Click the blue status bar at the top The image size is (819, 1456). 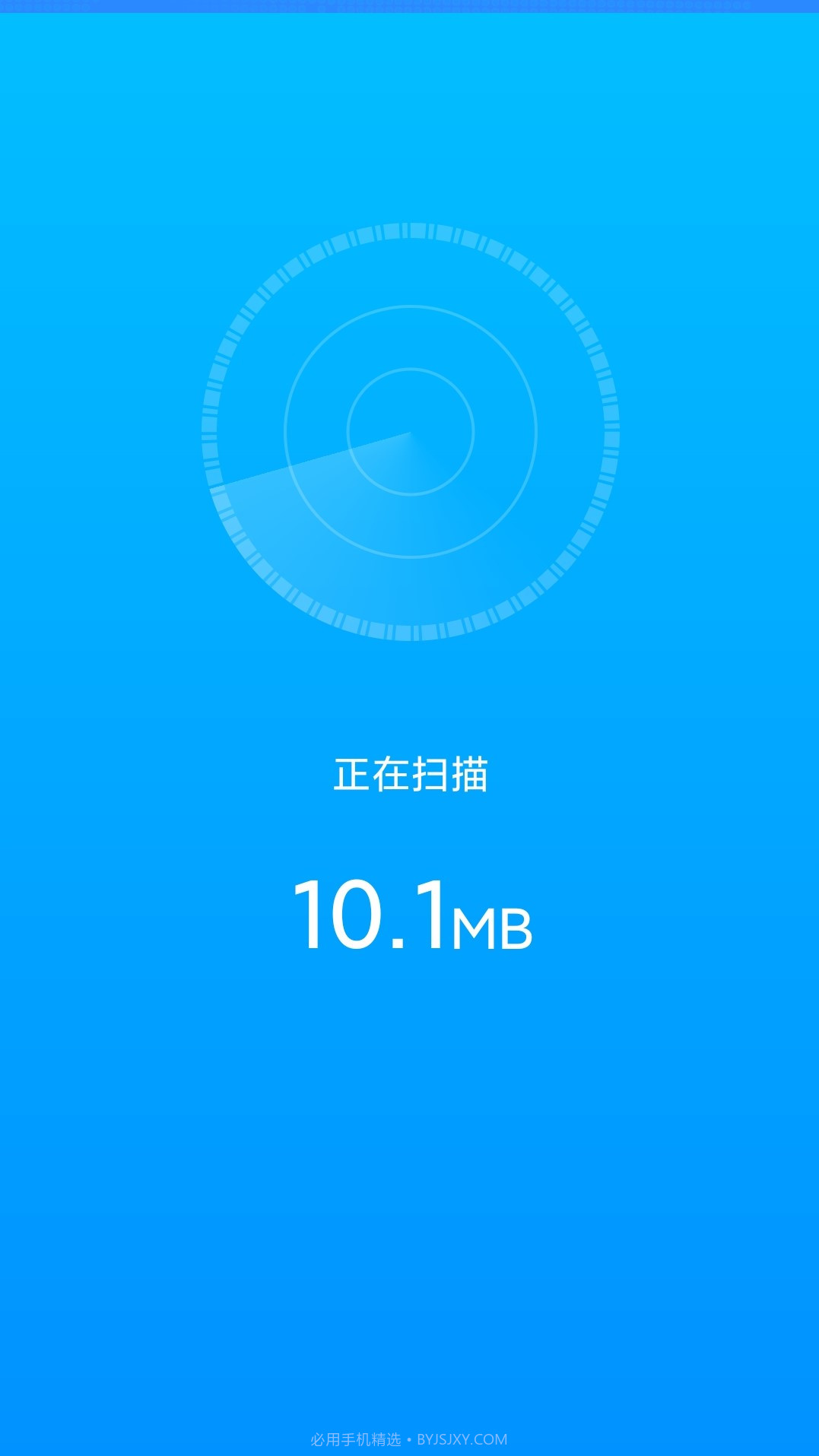pyautogui.click(x=408, y=6)
